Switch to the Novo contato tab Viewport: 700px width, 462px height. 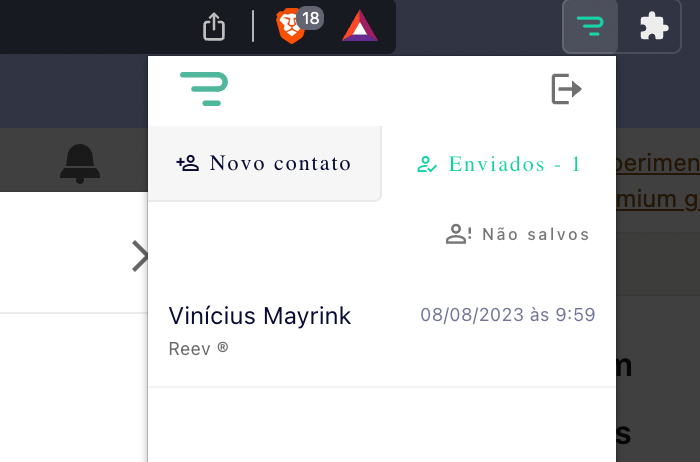(264, 163)
